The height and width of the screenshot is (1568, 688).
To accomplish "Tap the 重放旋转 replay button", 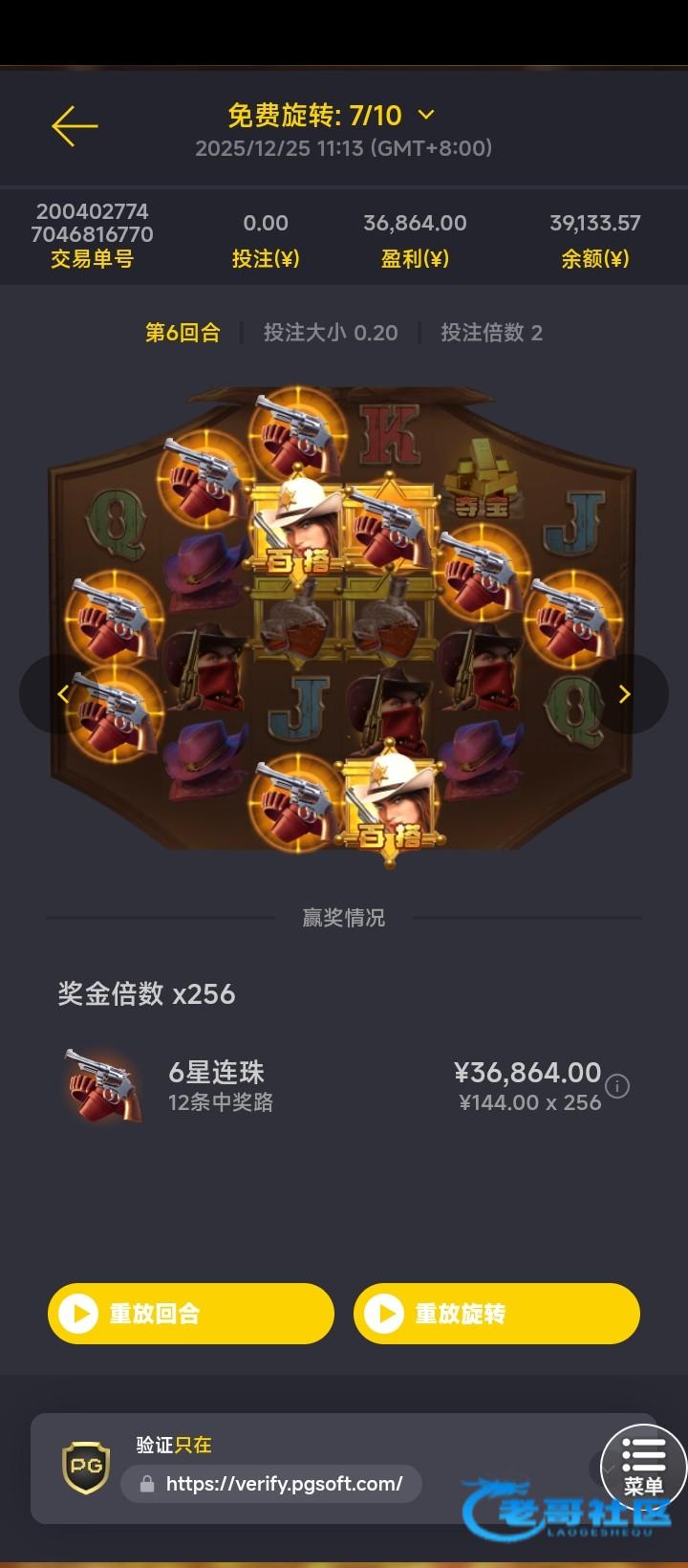I will pos(496,1313).
